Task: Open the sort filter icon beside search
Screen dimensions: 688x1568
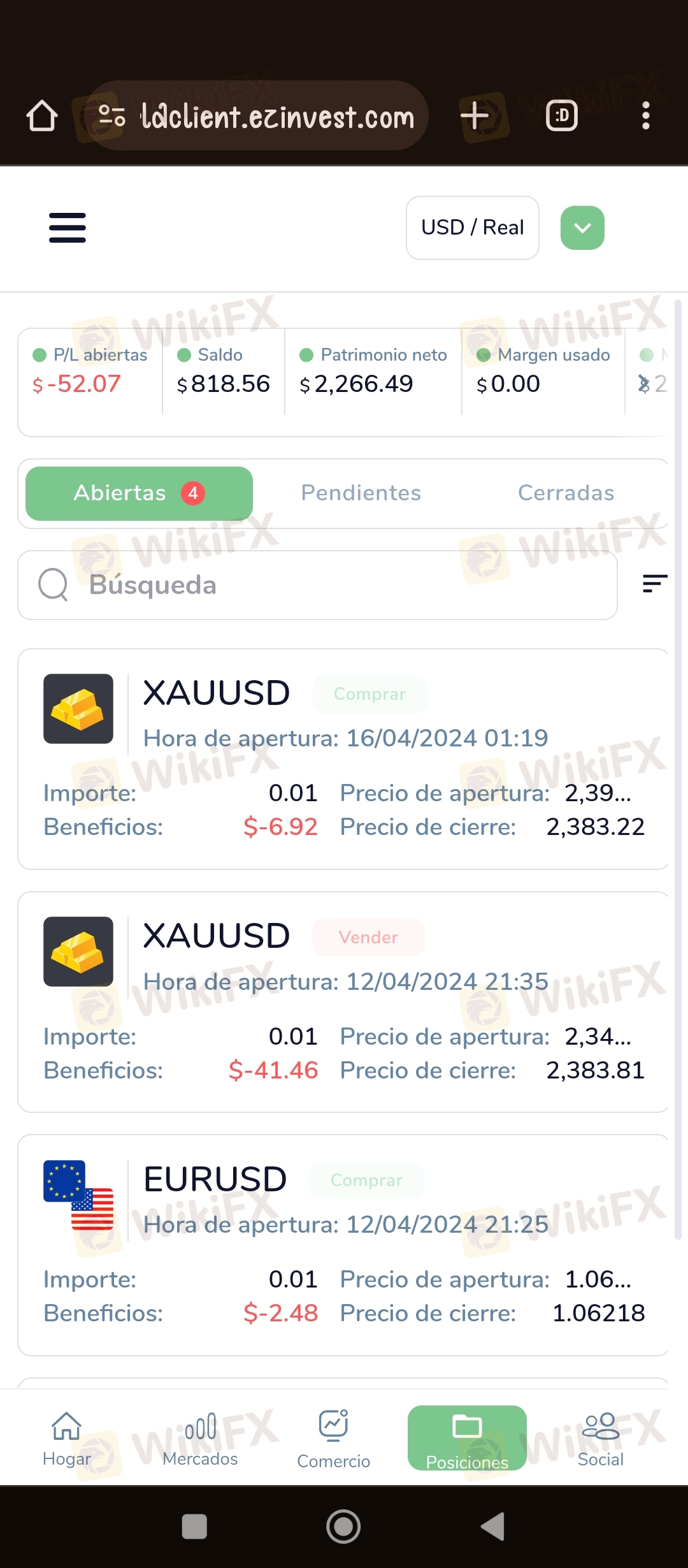Action: click(654, 583)
